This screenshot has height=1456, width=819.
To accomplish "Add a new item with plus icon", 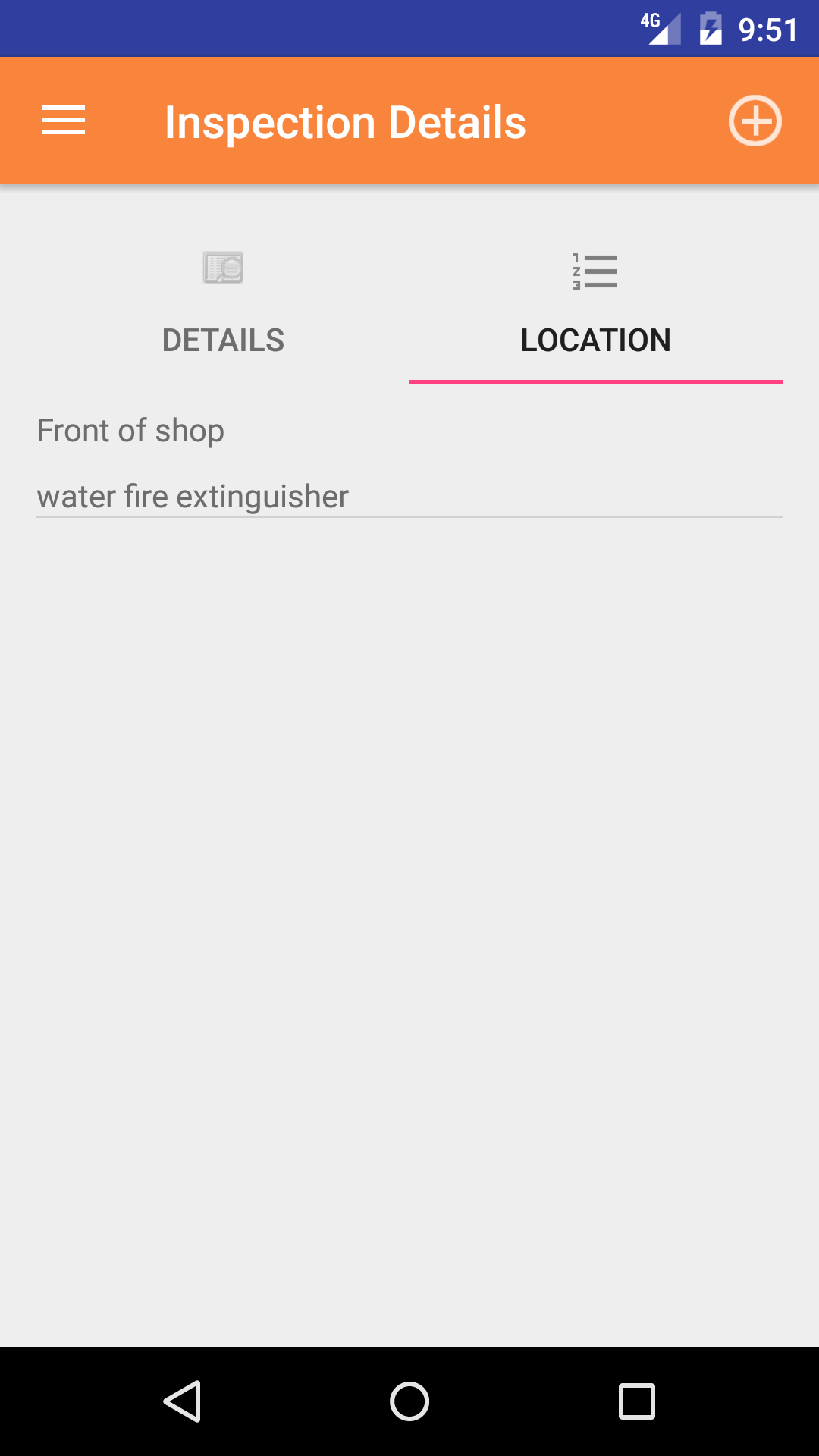I will tap(755, 121).
